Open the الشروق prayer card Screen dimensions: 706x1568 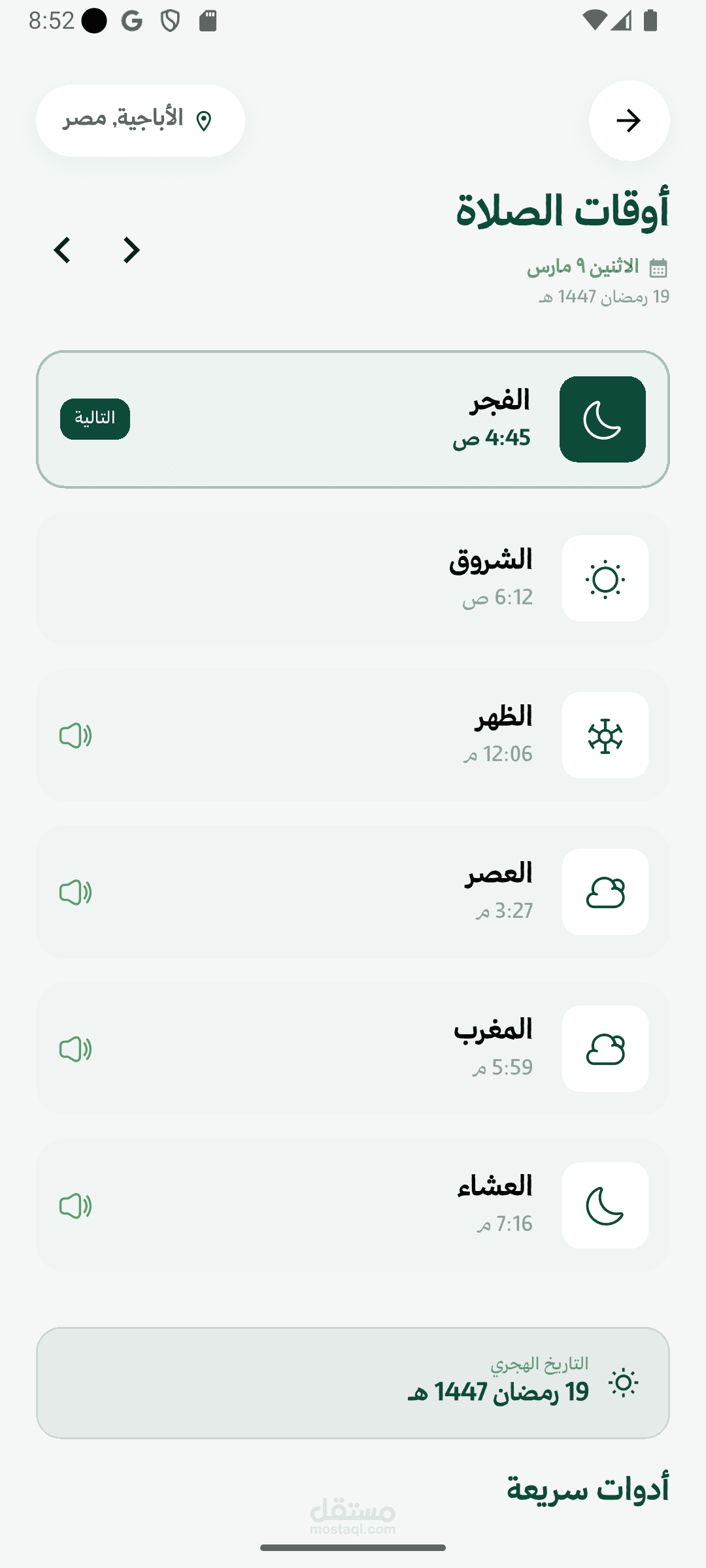pyautogui.click(x=353, y=578)
